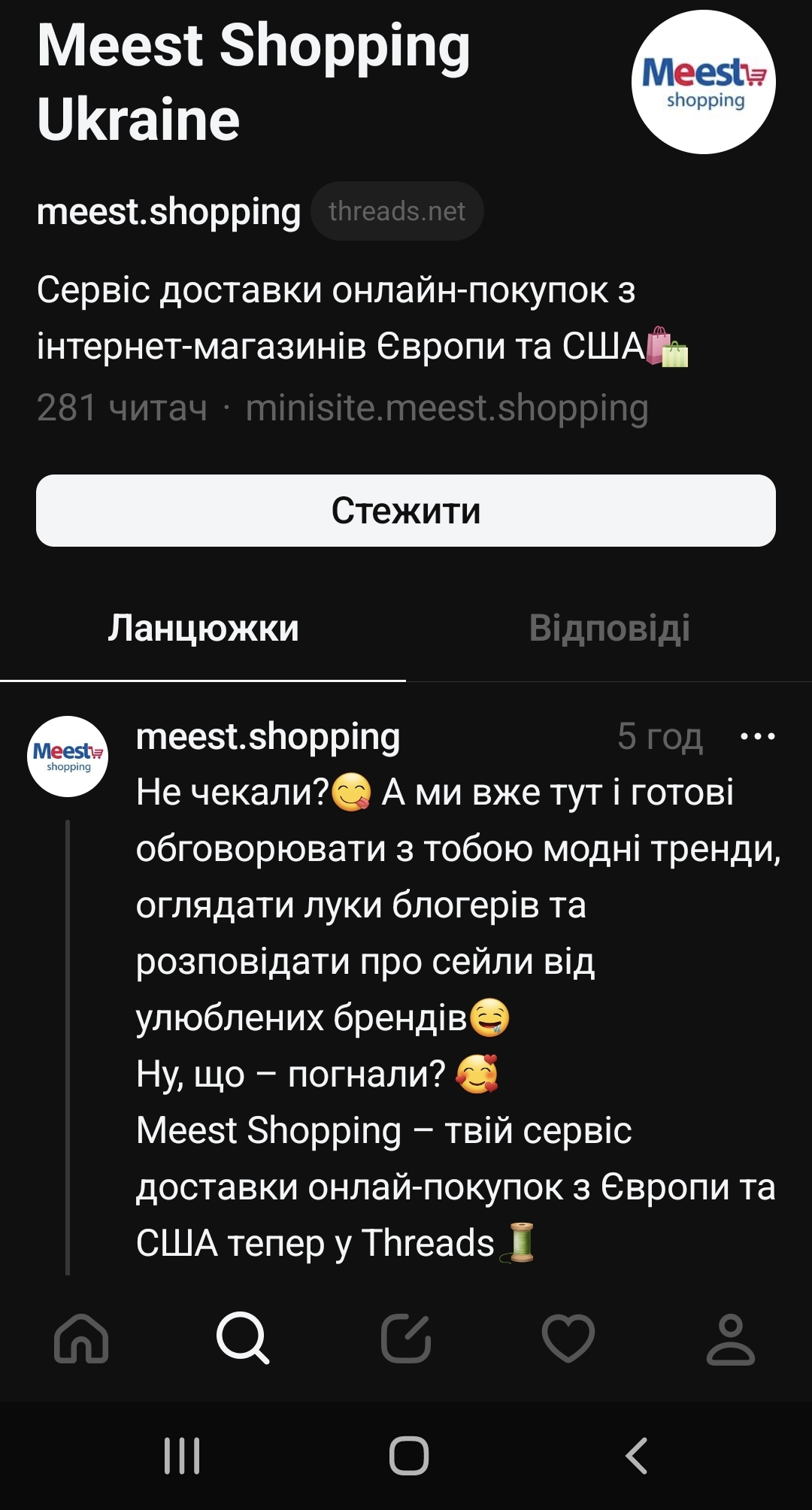The height and width of the screenshot is (1510, 812).
Task: Open the 281 читач followers list
Action: click(122, 408)
